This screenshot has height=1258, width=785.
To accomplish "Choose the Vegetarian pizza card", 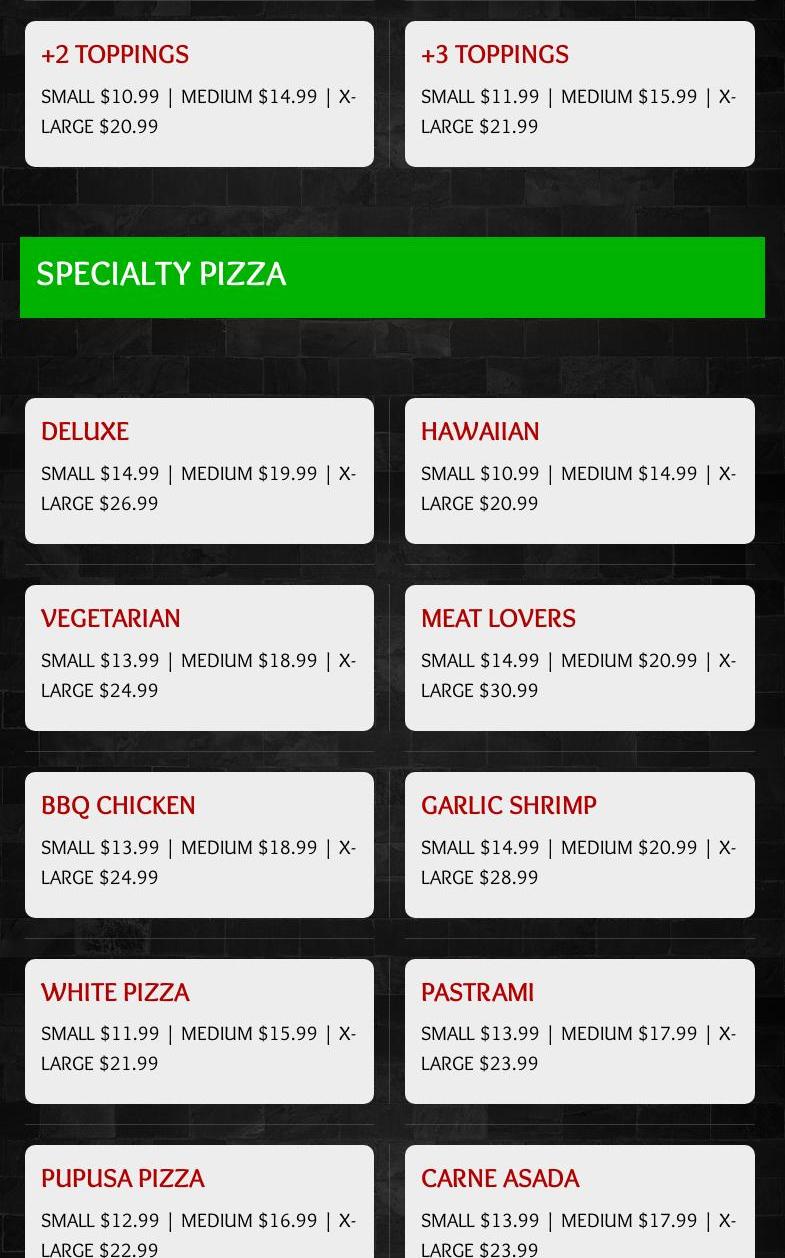I will [199, 657].
